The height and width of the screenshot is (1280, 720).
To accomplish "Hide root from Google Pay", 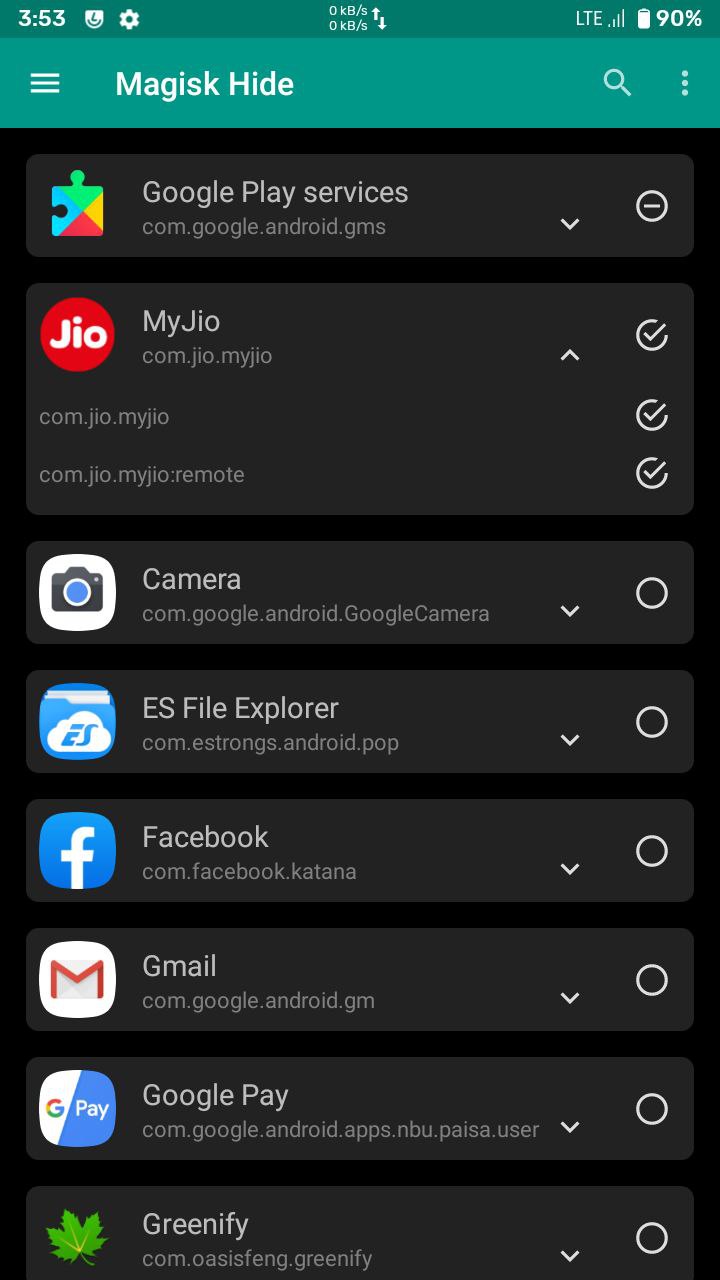I will click(652, 1109).
